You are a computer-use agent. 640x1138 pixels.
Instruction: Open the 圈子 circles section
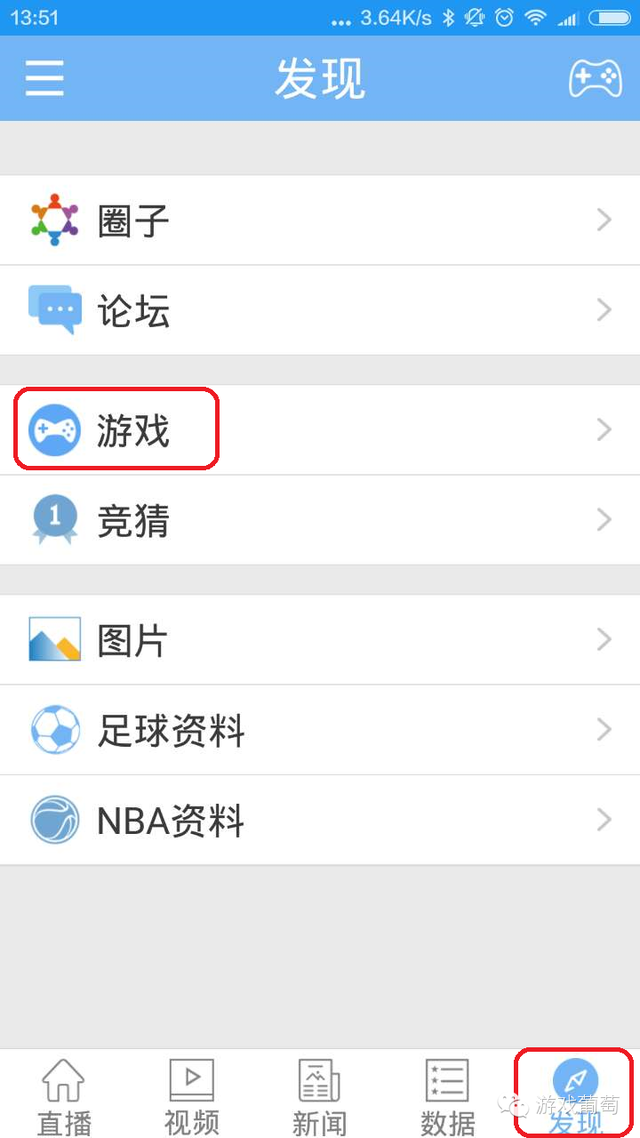click(320, 220)
